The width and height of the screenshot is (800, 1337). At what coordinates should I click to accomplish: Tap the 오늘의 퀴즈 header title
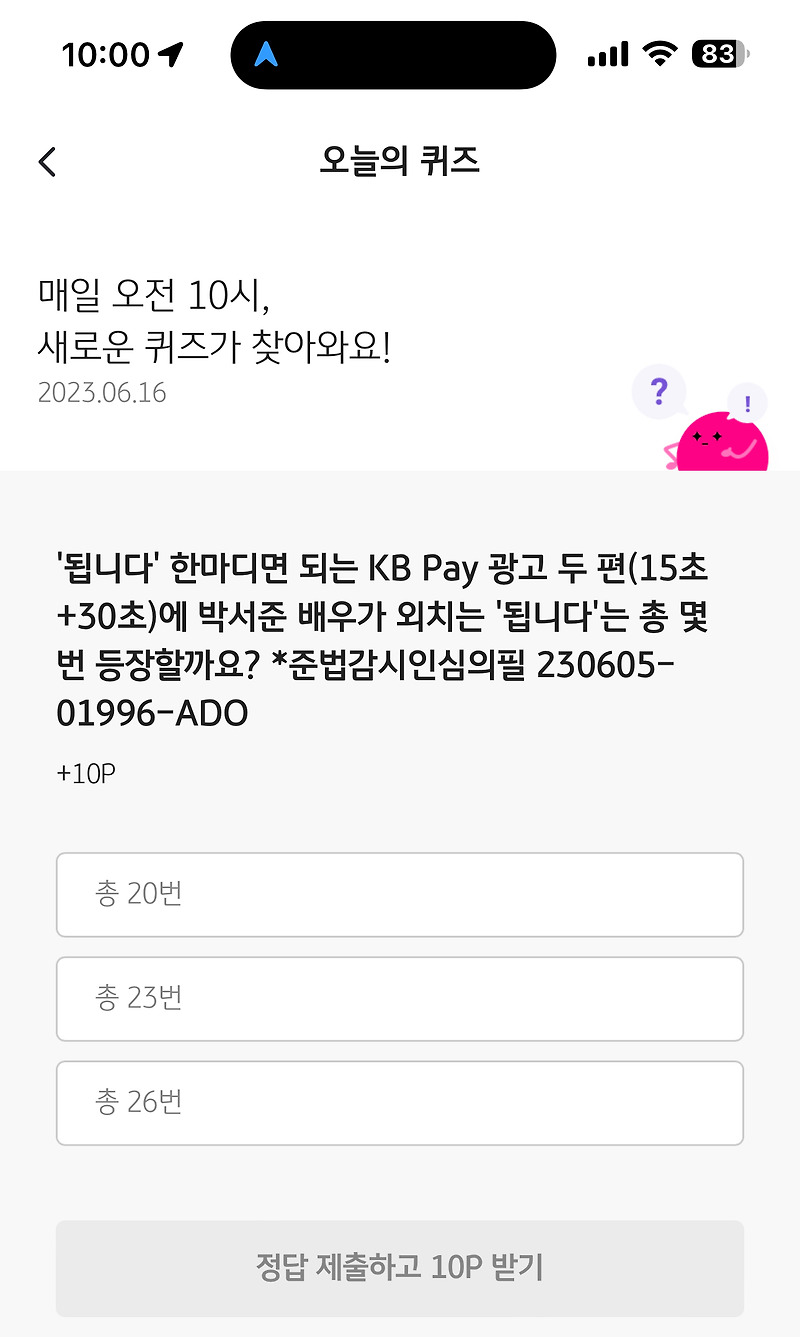pos(400,161)
